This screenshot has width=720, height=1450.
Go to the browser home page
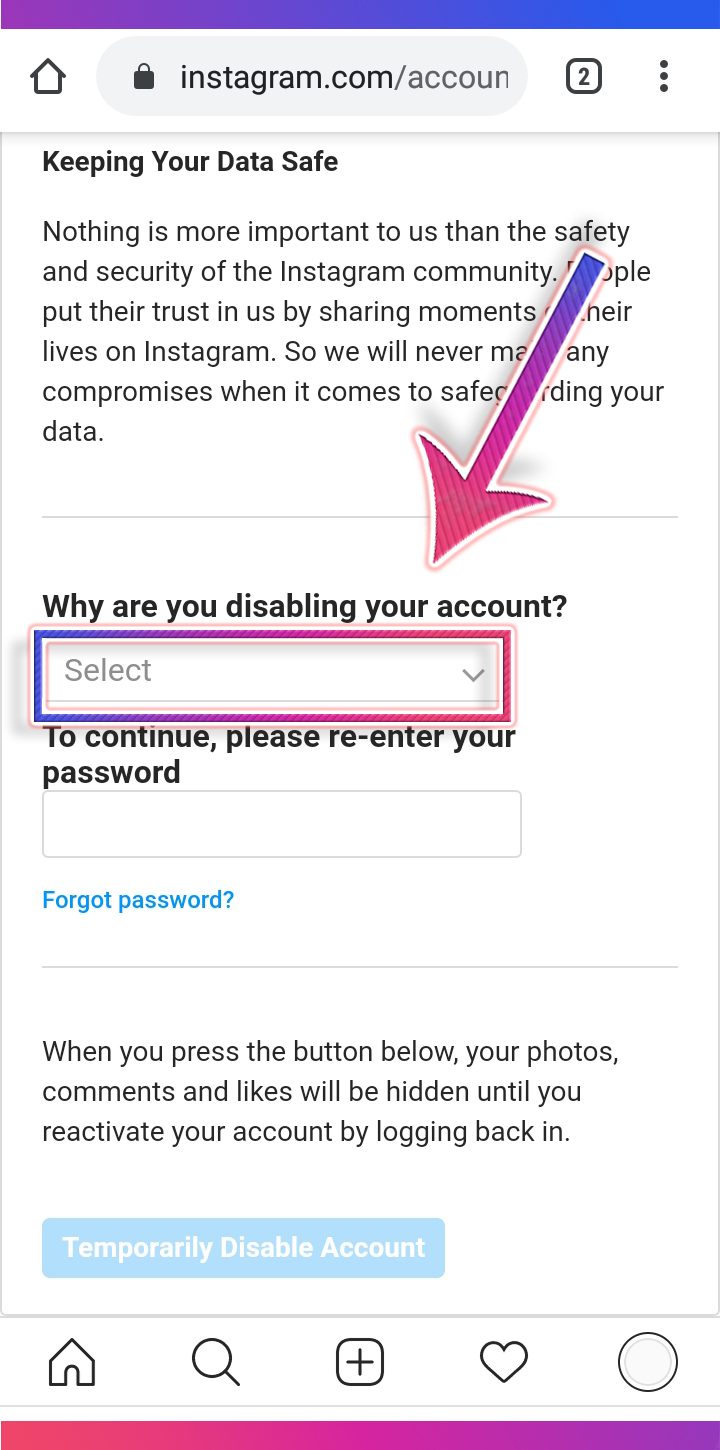(x=49, y=77)
